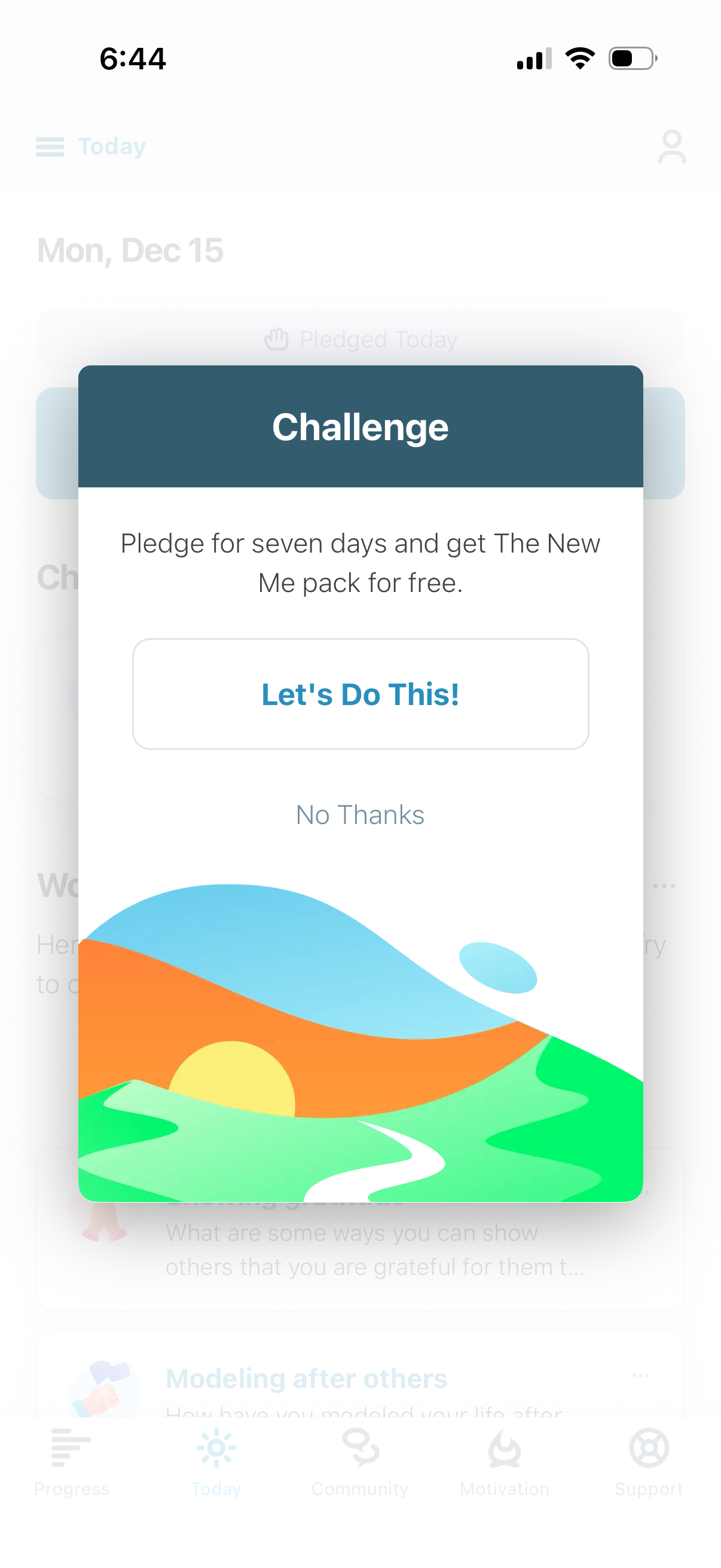The height and width of the screenshot is (1568, 721).
Task: Accept challenge with Let's Do This!
Action: (360, 694)
